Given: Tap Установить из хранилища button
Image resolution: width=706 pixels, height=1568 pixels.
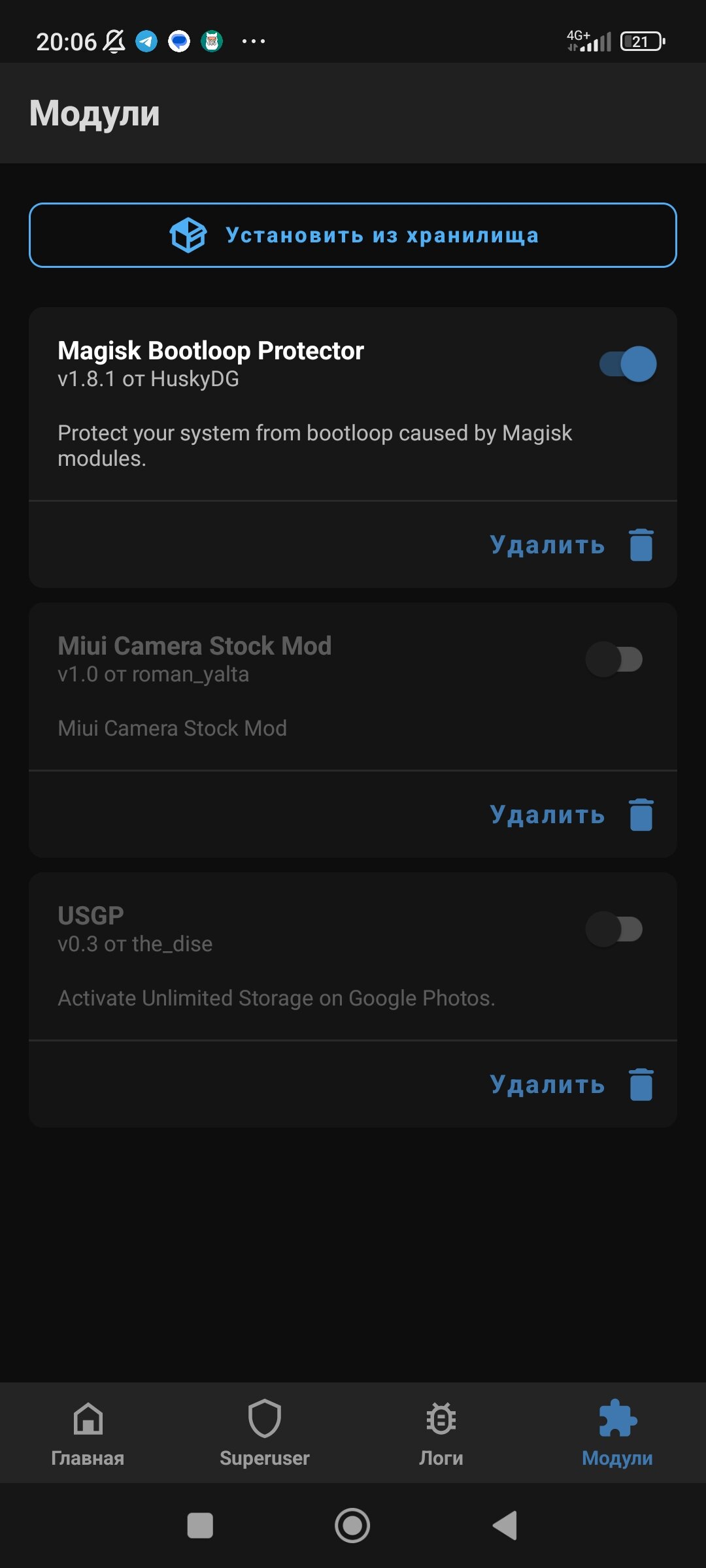Looking at the screenshot, I should [x=353, y=235].
